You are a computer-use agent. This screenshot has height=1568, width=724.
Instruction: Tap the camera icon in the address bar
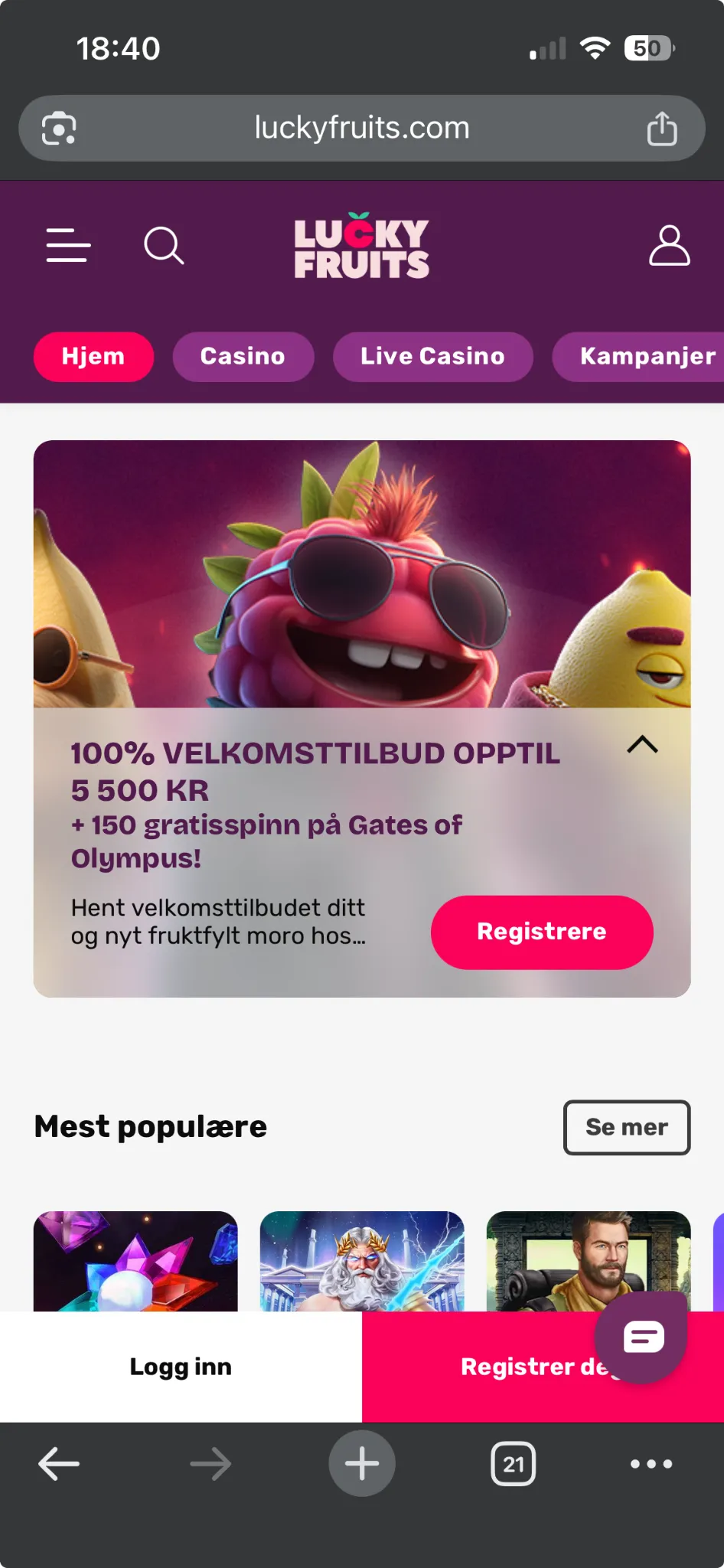tap(57, 128)
